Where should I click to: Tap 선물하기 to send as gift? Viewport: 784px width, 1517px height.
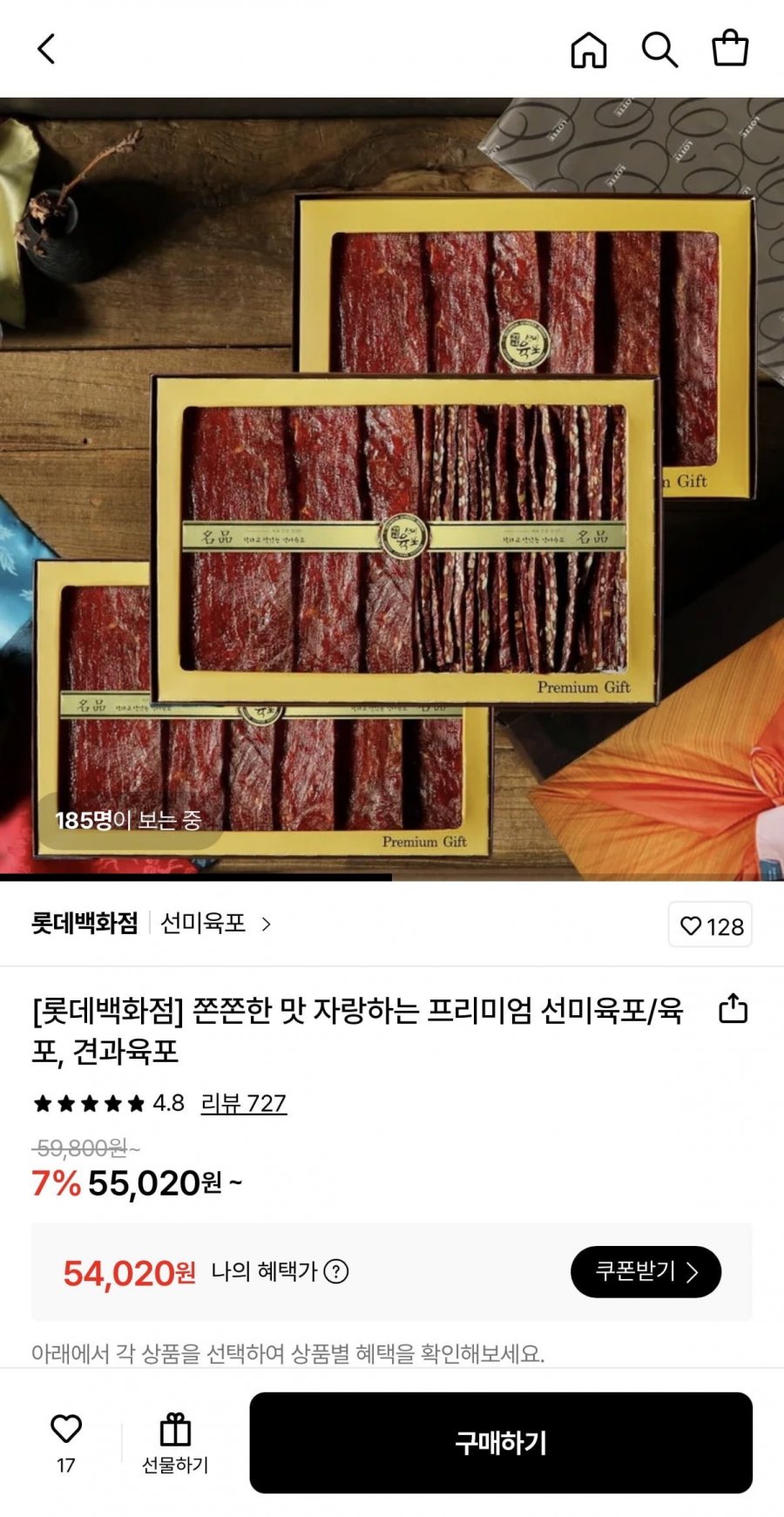[x=175, y=1443]
